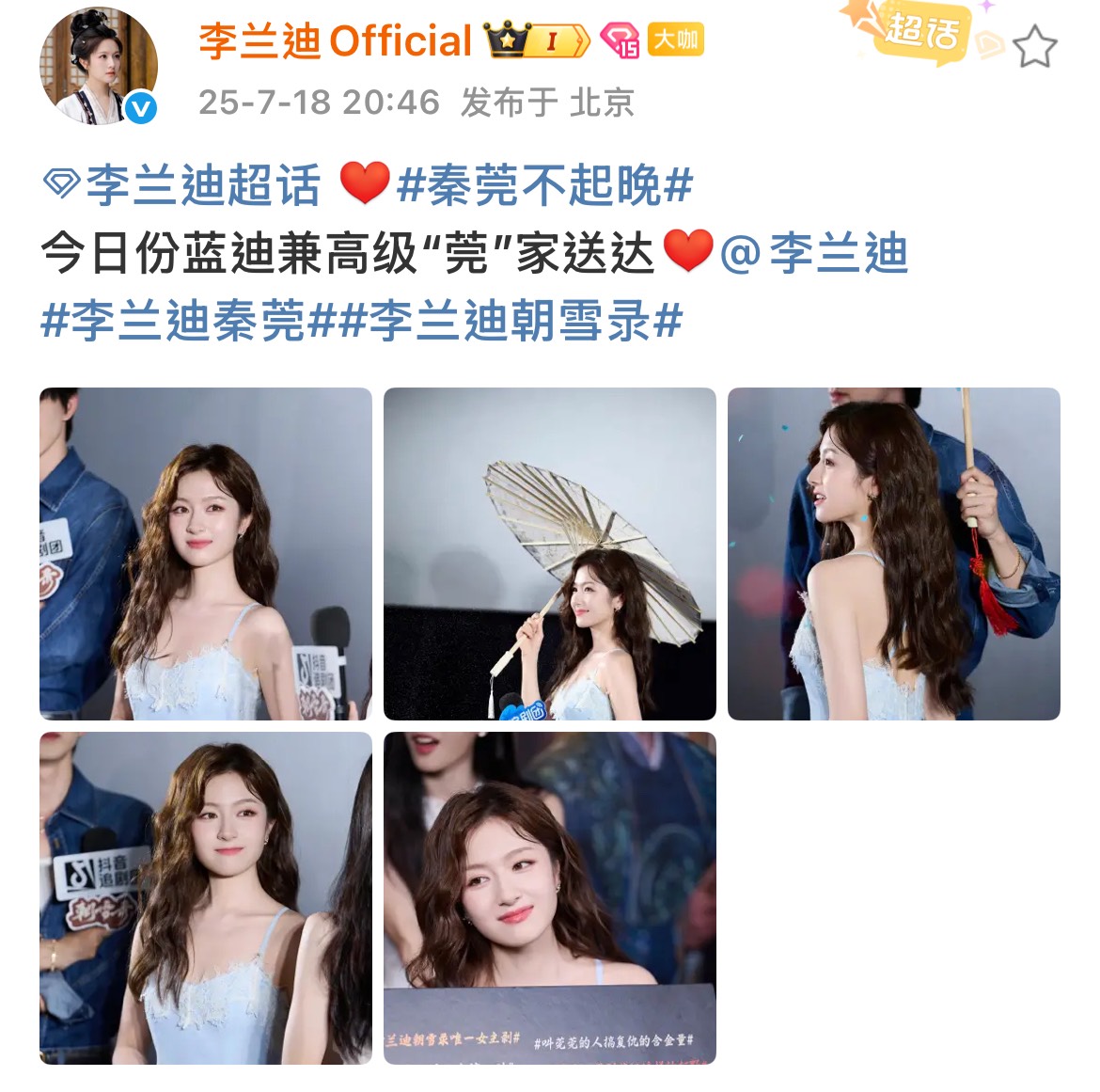
Task: View the photo with paper umbrella
Action: point(549,553)
